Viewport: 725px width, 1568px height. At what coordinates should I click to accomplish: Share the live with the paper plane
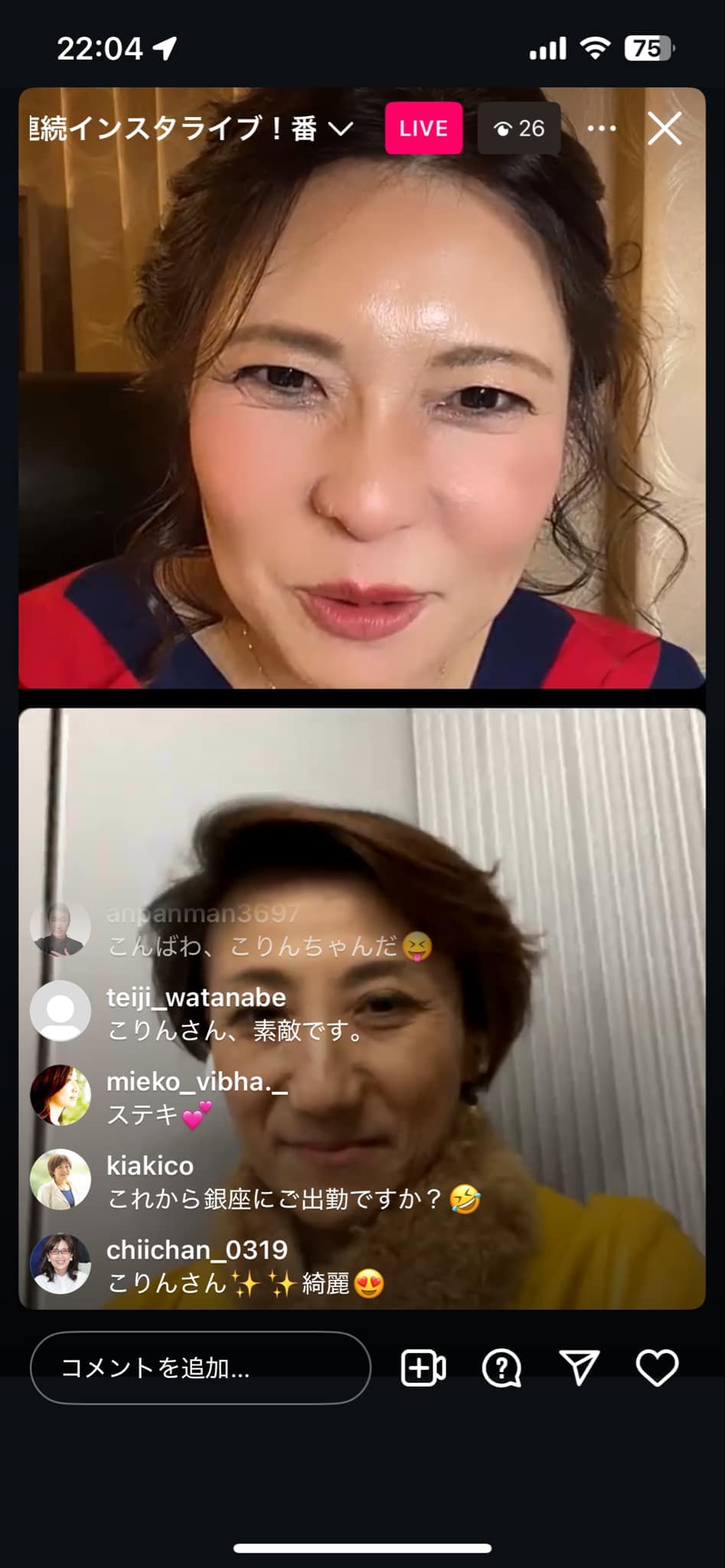tap(579, 1367)
